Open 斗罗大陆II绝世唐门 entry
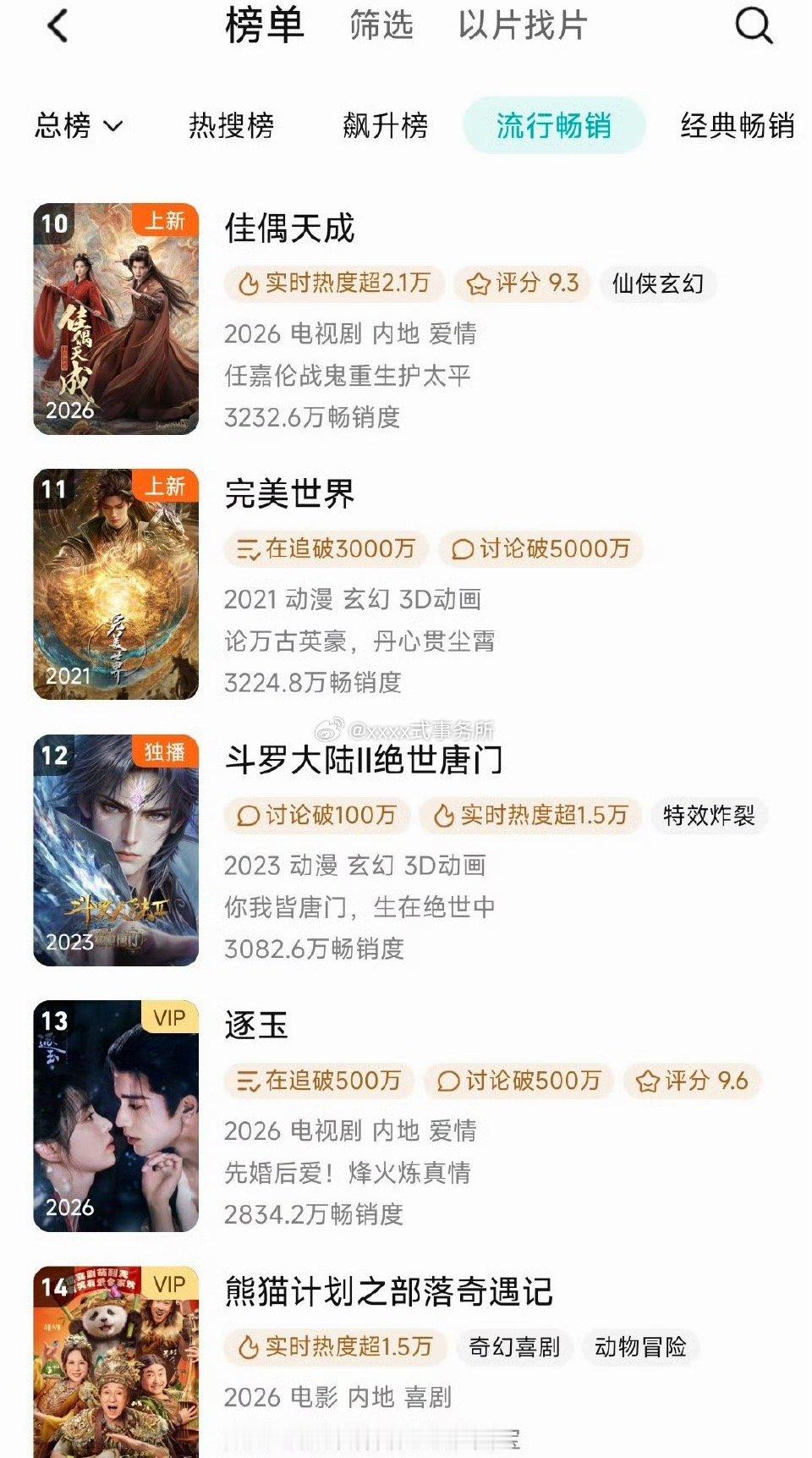The width and height of the screenshot is (812, 1458). pos(406,850)
